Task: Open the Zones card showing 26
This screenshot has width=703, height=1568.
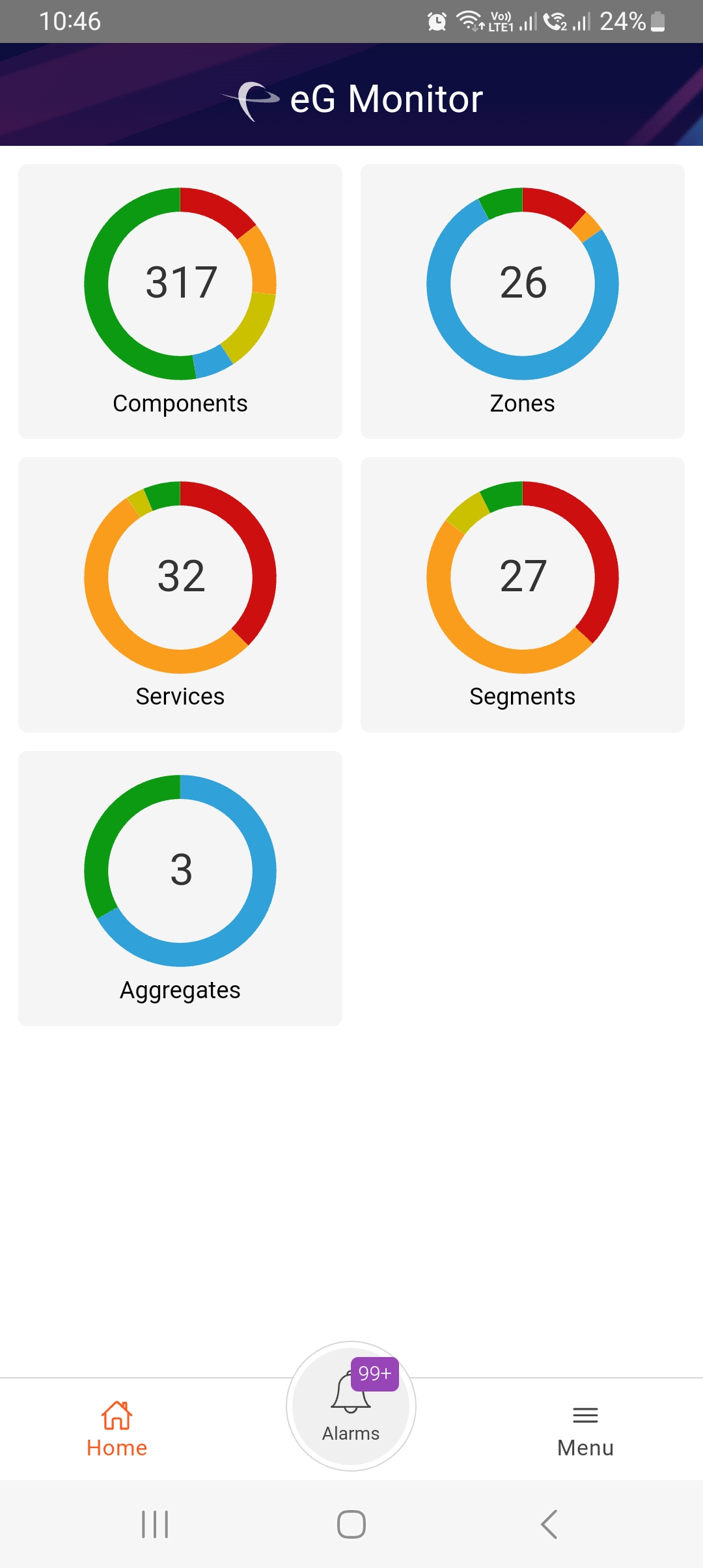Action: [523, 301]
